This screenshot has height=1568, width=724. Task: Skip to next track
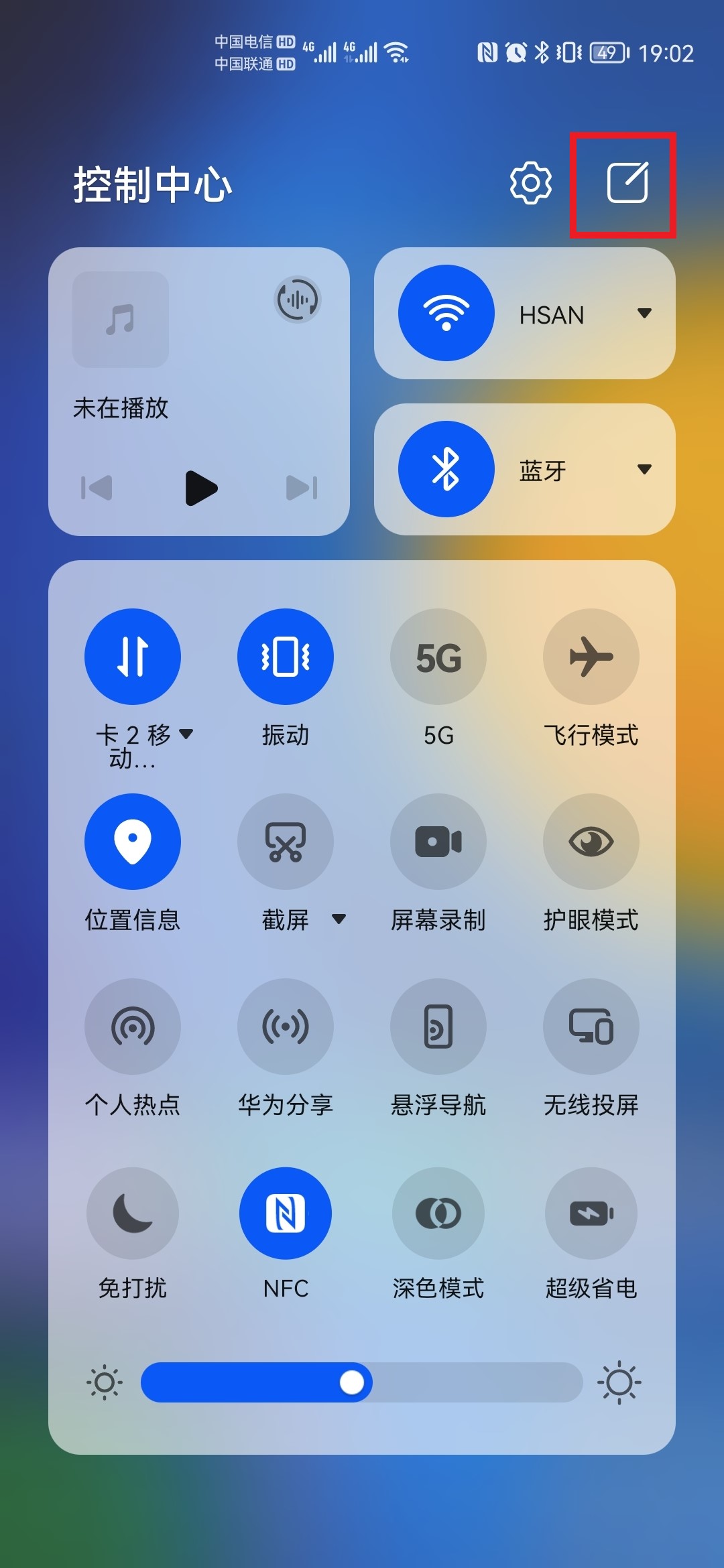point(302,488)
